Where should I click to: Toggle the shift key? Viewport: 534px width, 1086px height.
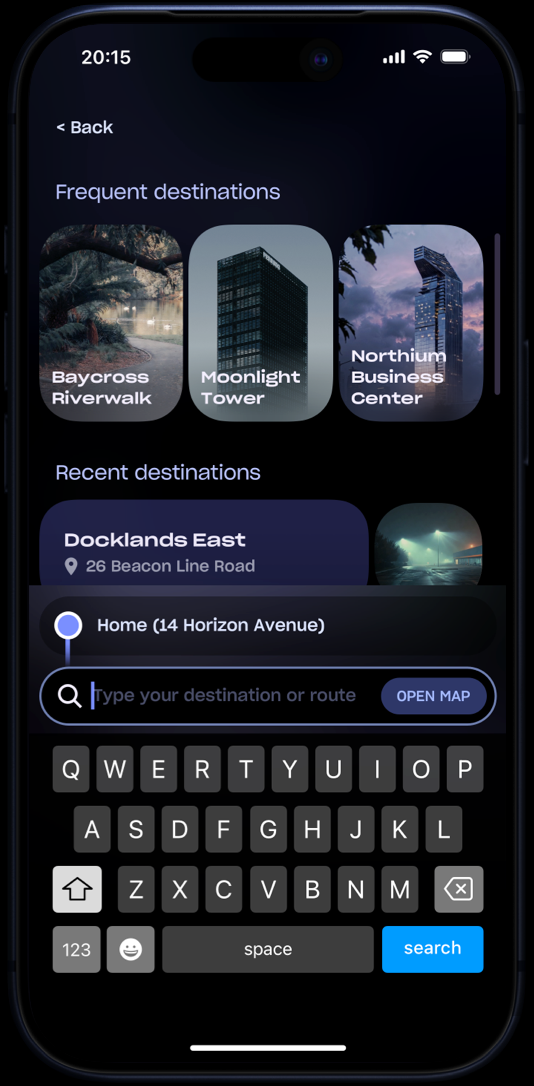[77, 889]
